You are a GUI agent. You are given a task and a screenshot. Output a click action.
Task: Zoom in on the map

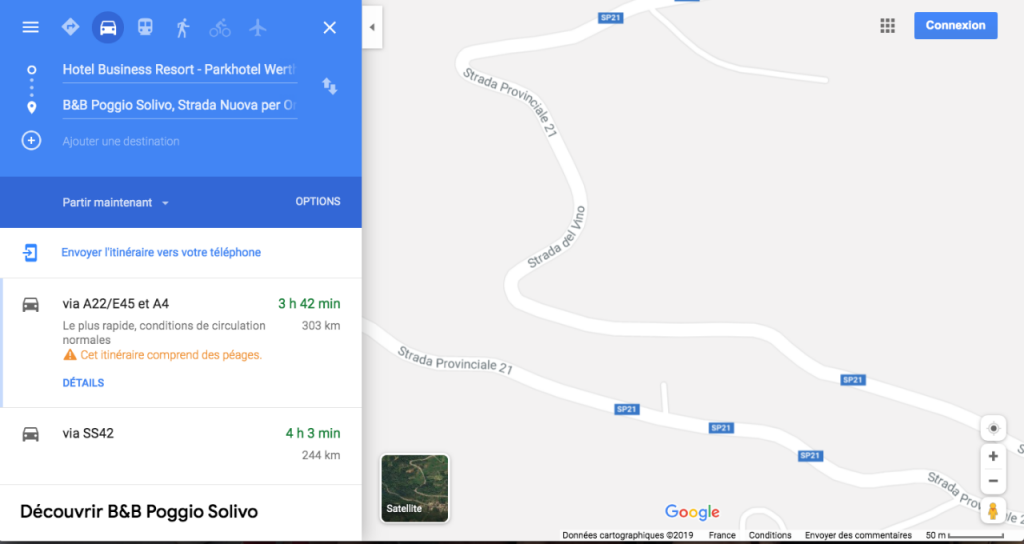[x=993, y=456]
